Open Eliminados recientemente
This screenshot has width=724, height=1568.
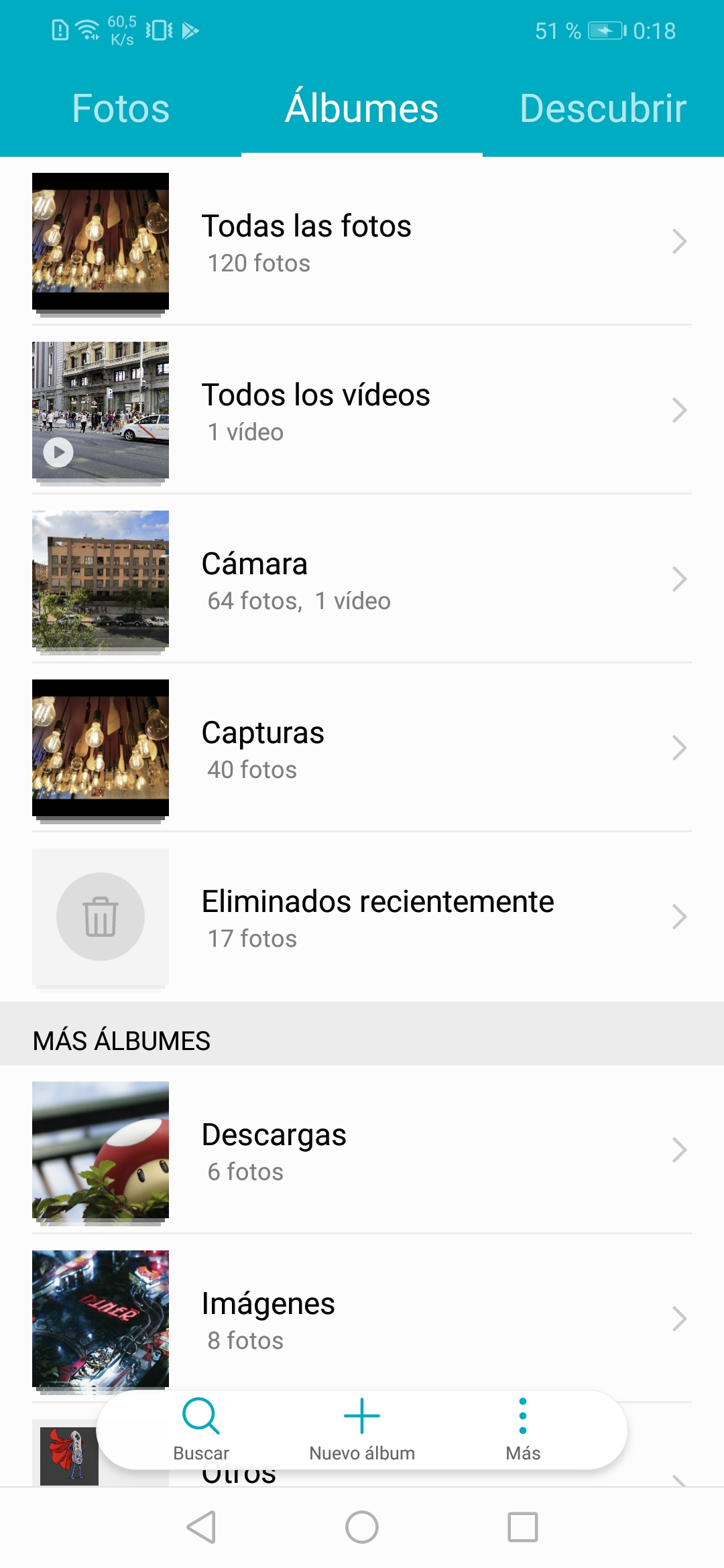[362, 917]
